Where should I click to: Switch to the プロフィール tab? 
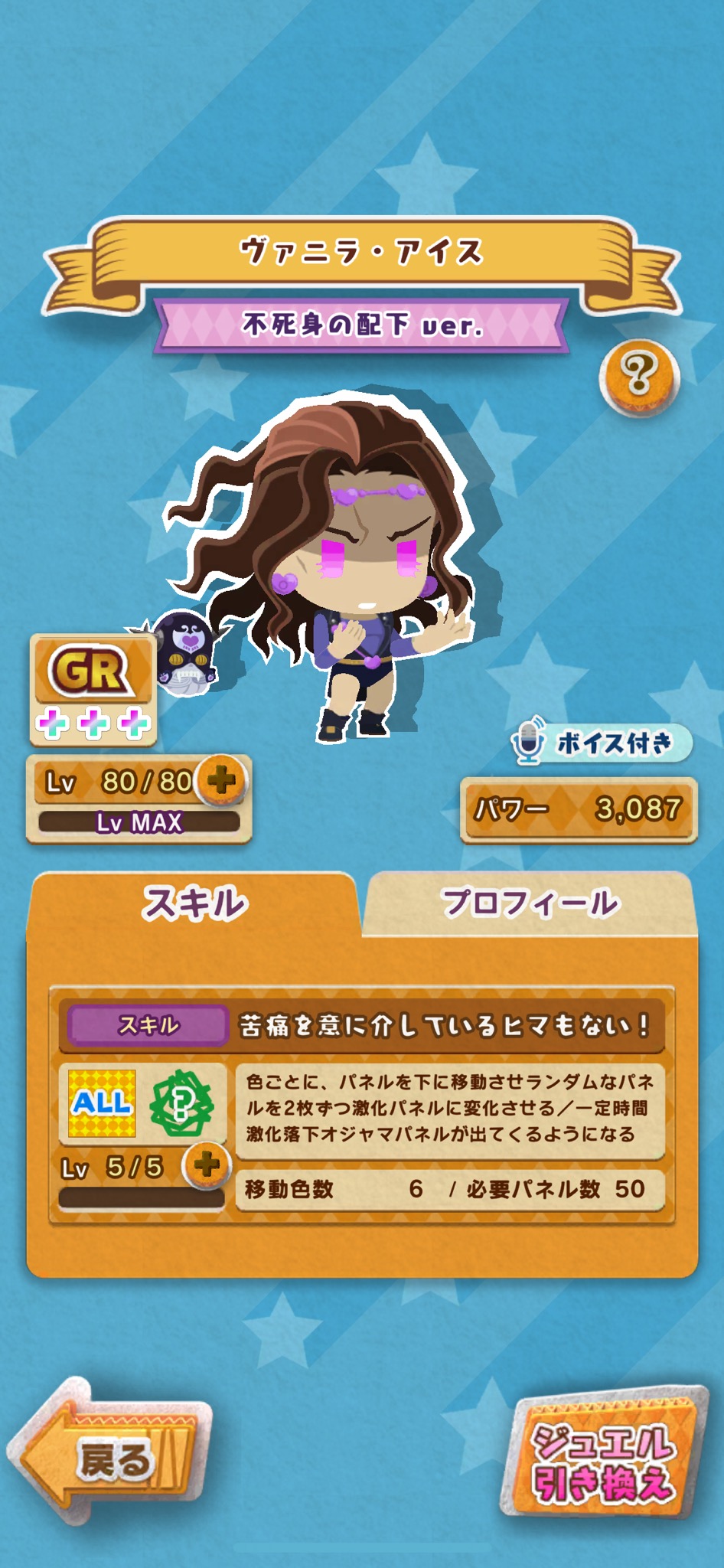pyautogui.click(x=530, y=903)
